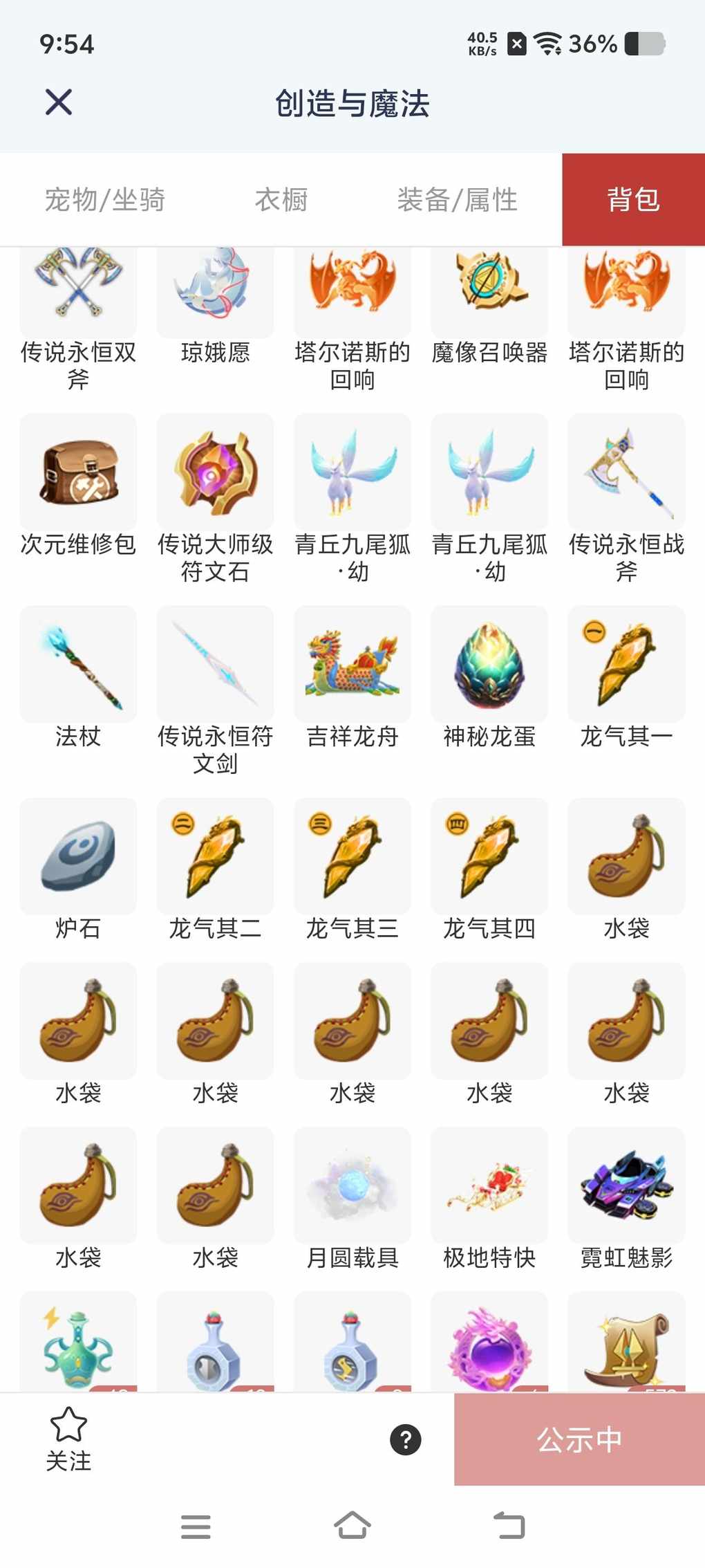Image resolution: width=705 pixels, height=1568 pixels.
Task: Switch to the 宠物/坐骑 tab
Action: coord(105,200)
